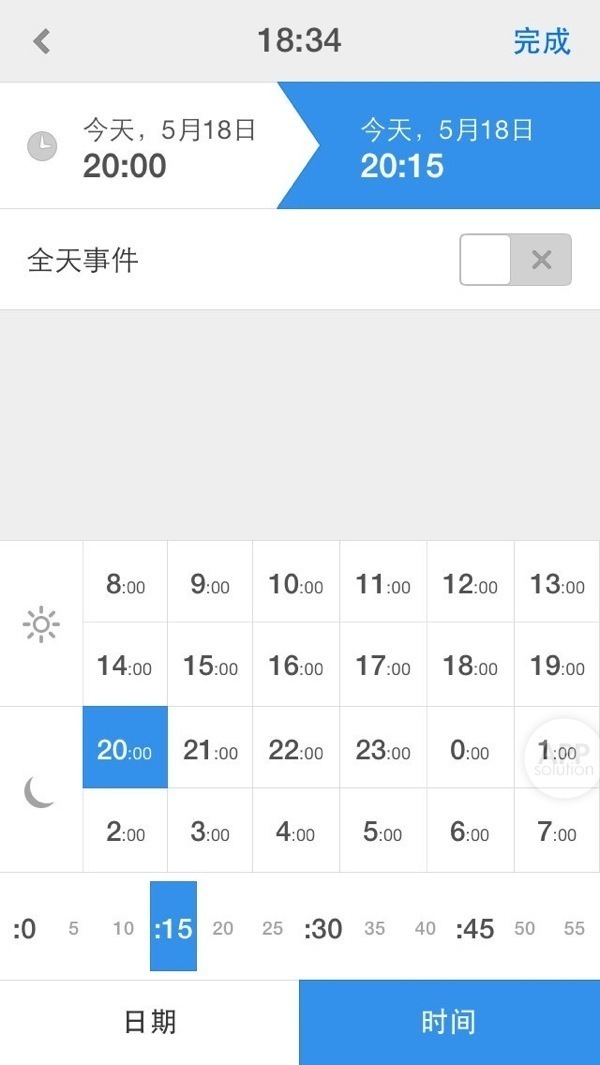This screenshot has width=600, height=1065.
Task: Select 4:00 as the hour
Action: [296, 831]
